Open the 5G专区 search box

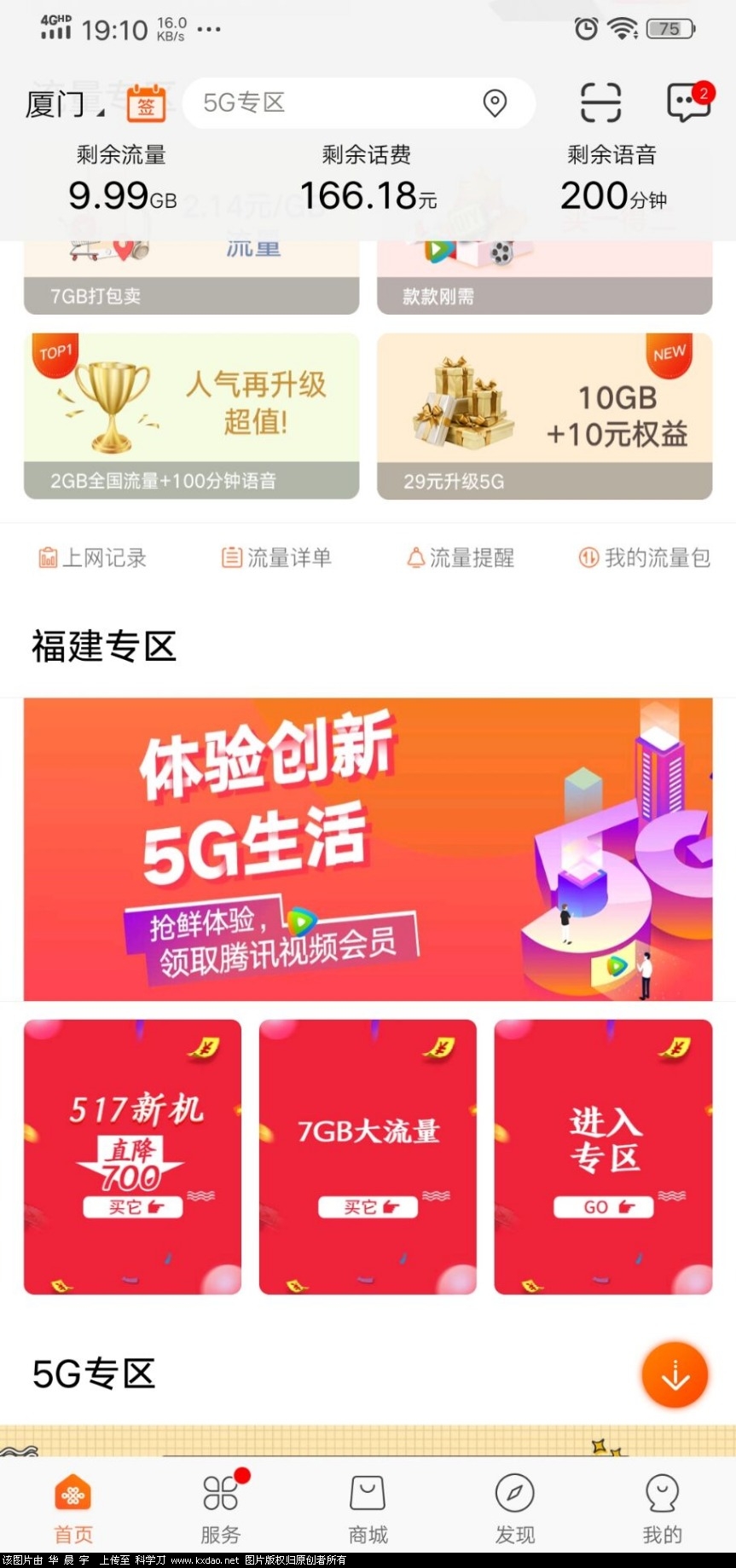[333, 103]
